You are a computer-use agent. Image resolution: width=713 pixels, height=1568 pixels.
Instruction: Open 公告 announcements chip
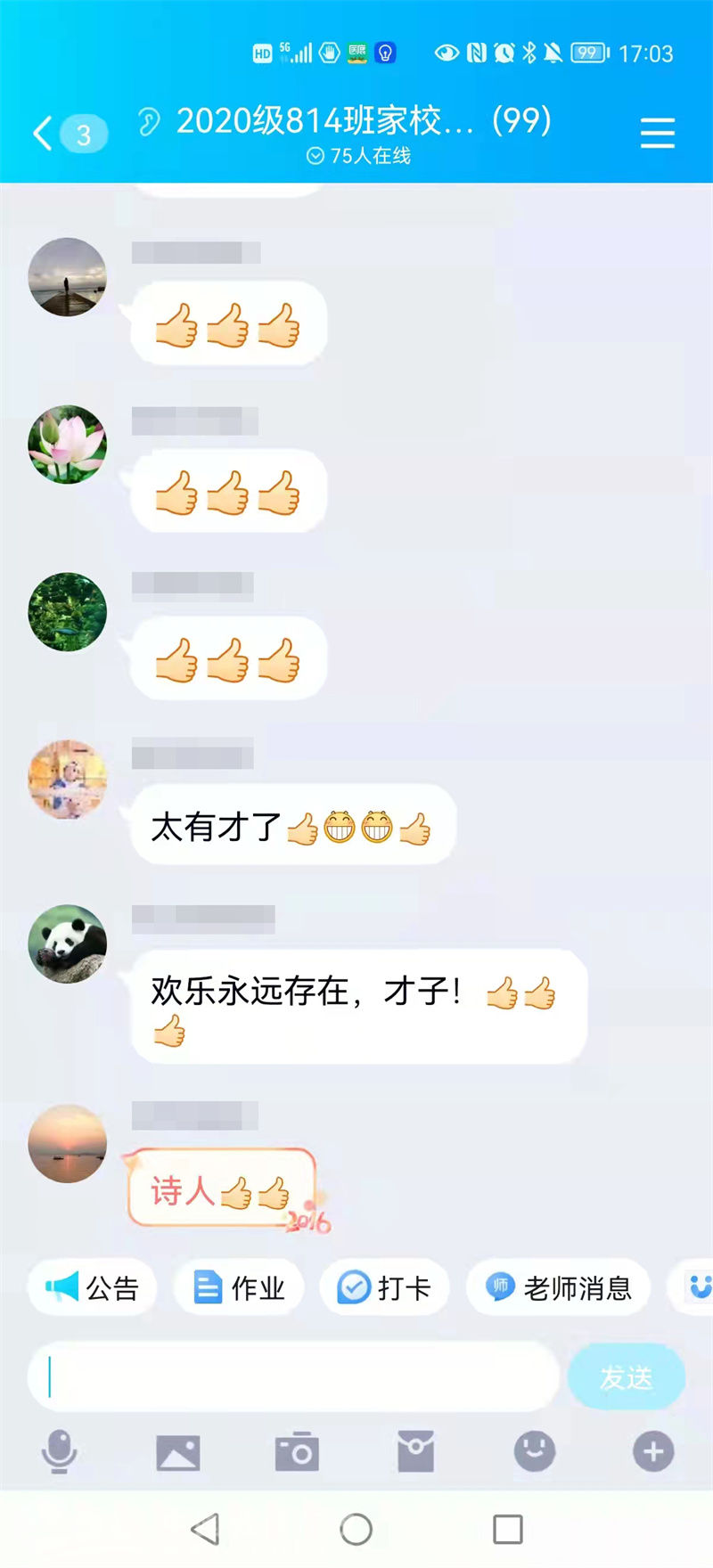(93, 1287)
